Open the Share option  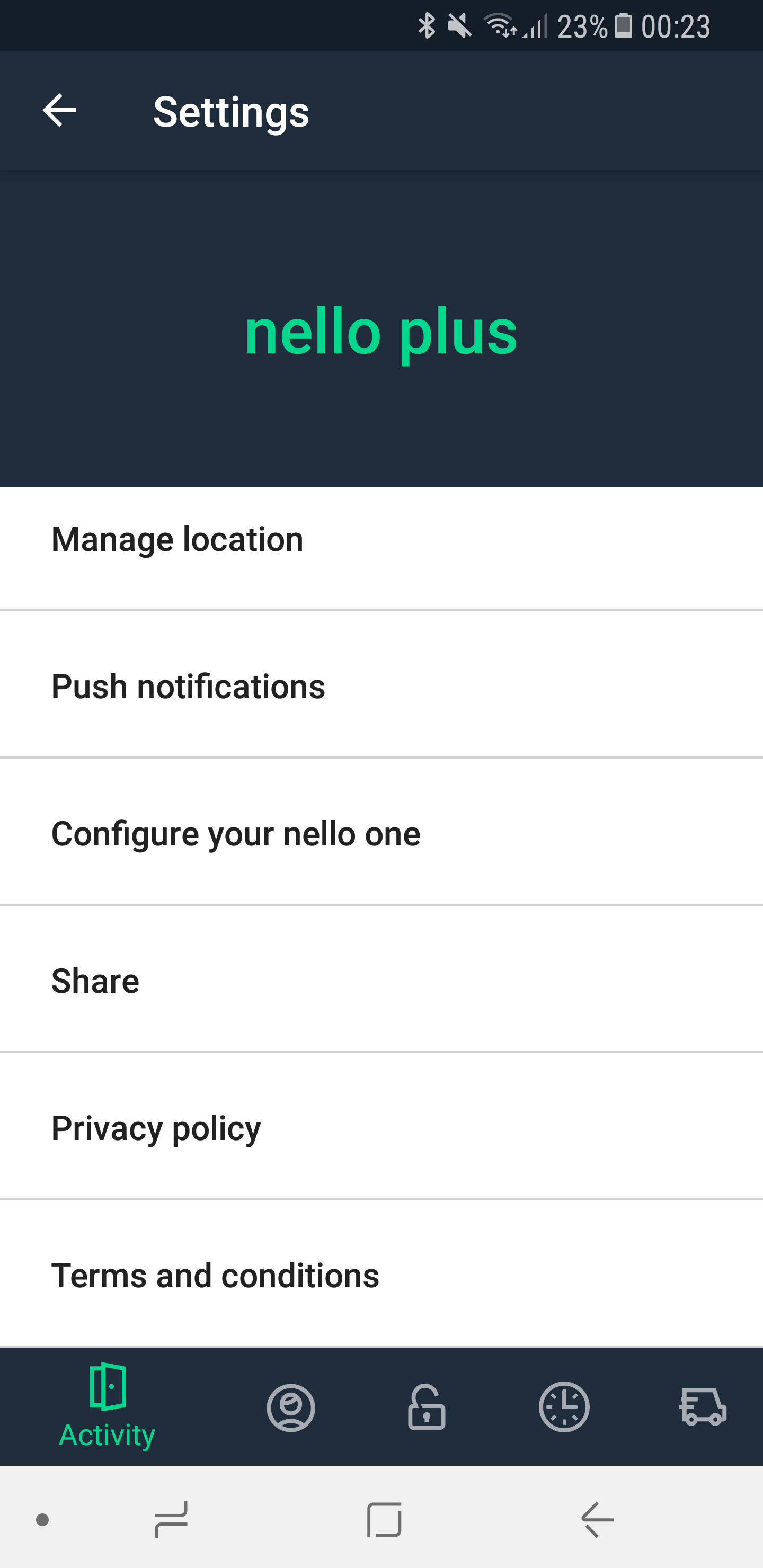(381, 981)
